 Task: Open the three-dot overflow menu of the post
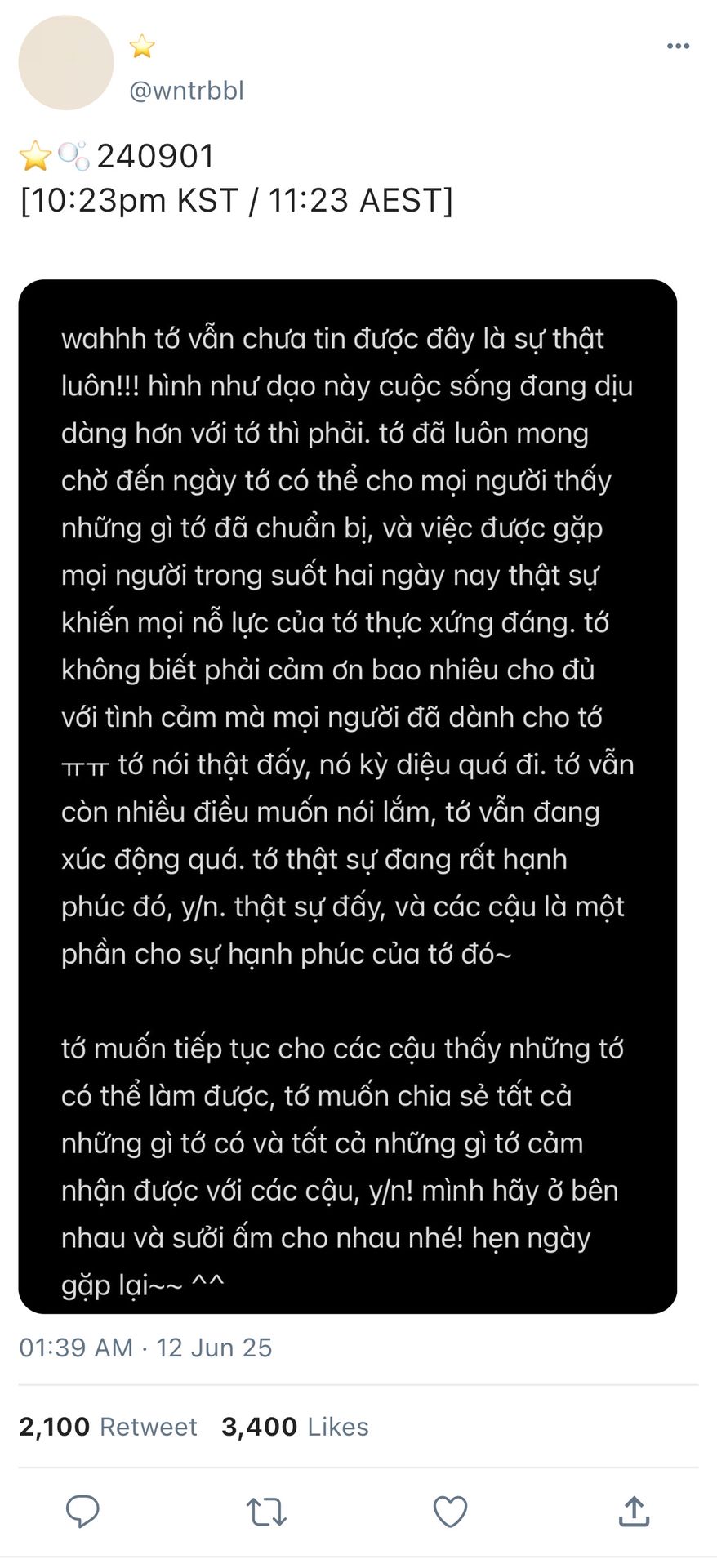coord(678,47)
